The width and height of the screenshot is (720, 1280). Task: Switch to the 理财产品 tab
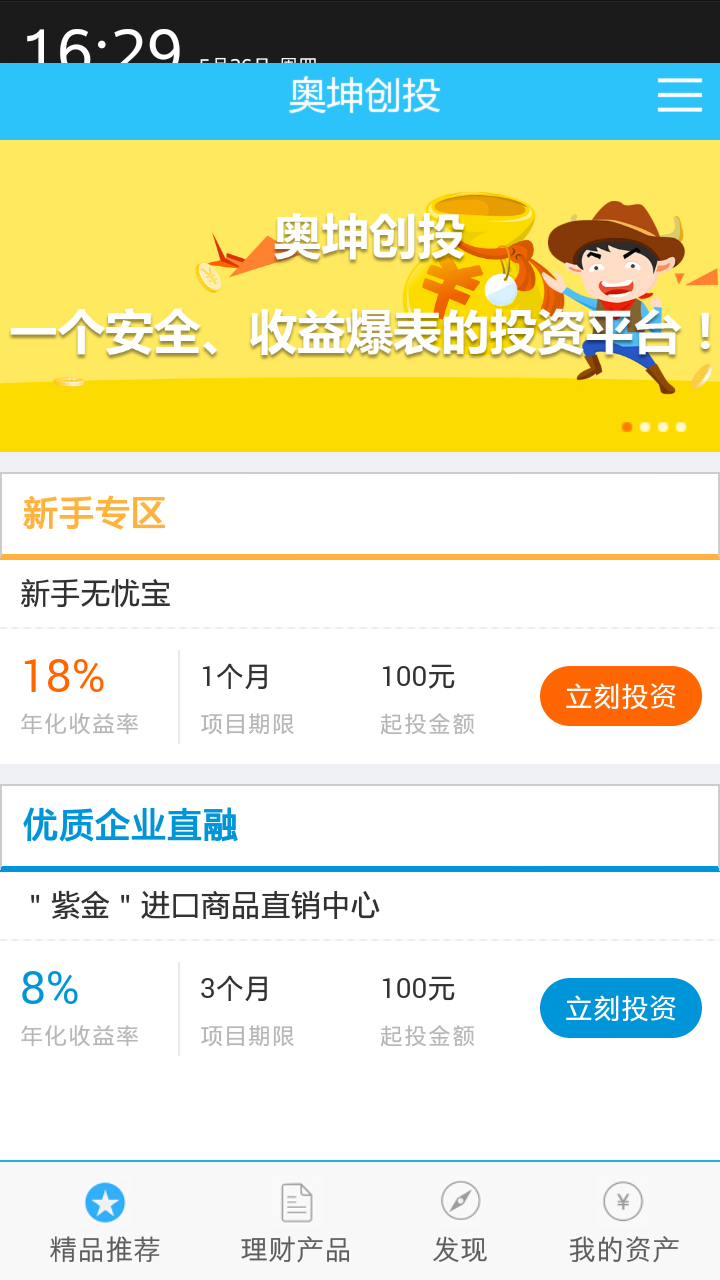(296, 1222)
